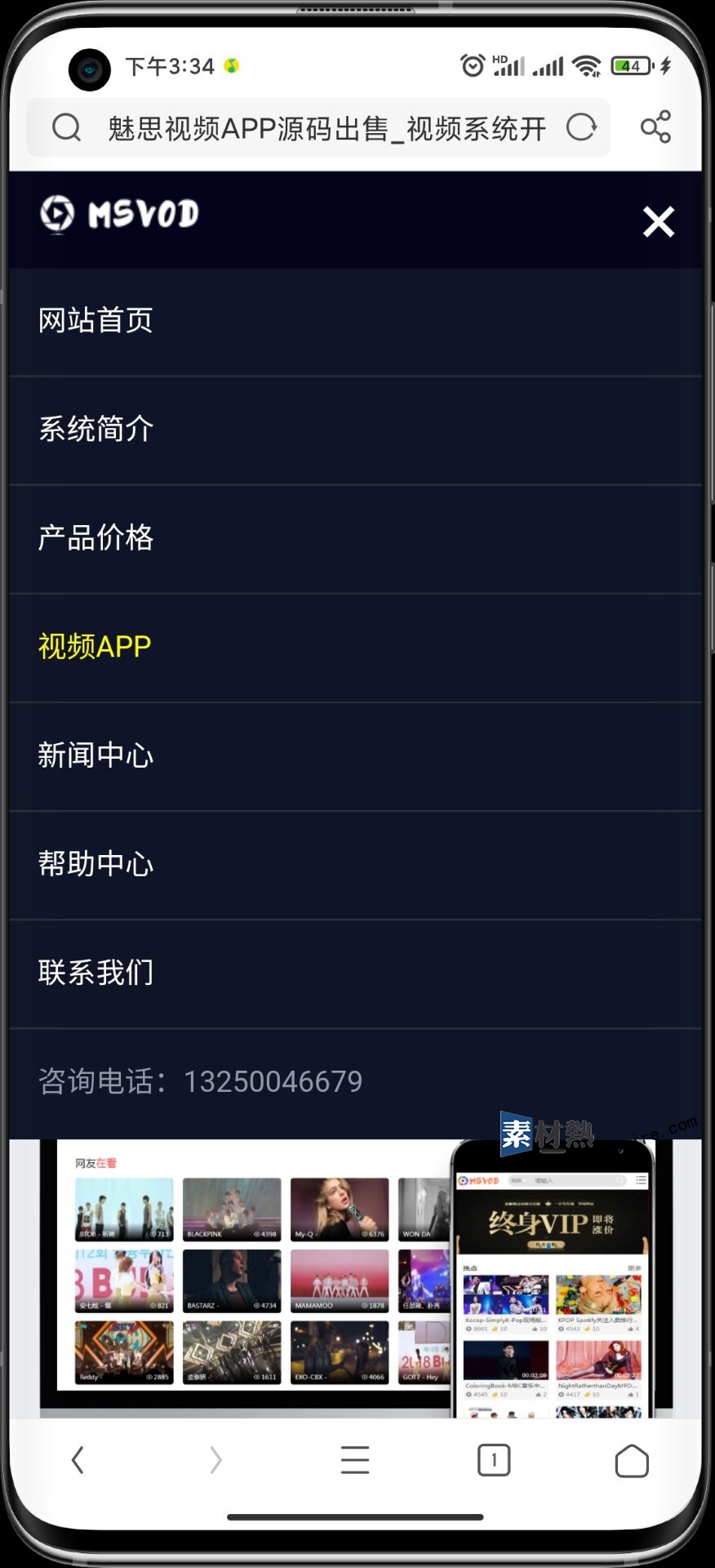
Task: Open the browser tabs switcher
Action: (493, 1459)
